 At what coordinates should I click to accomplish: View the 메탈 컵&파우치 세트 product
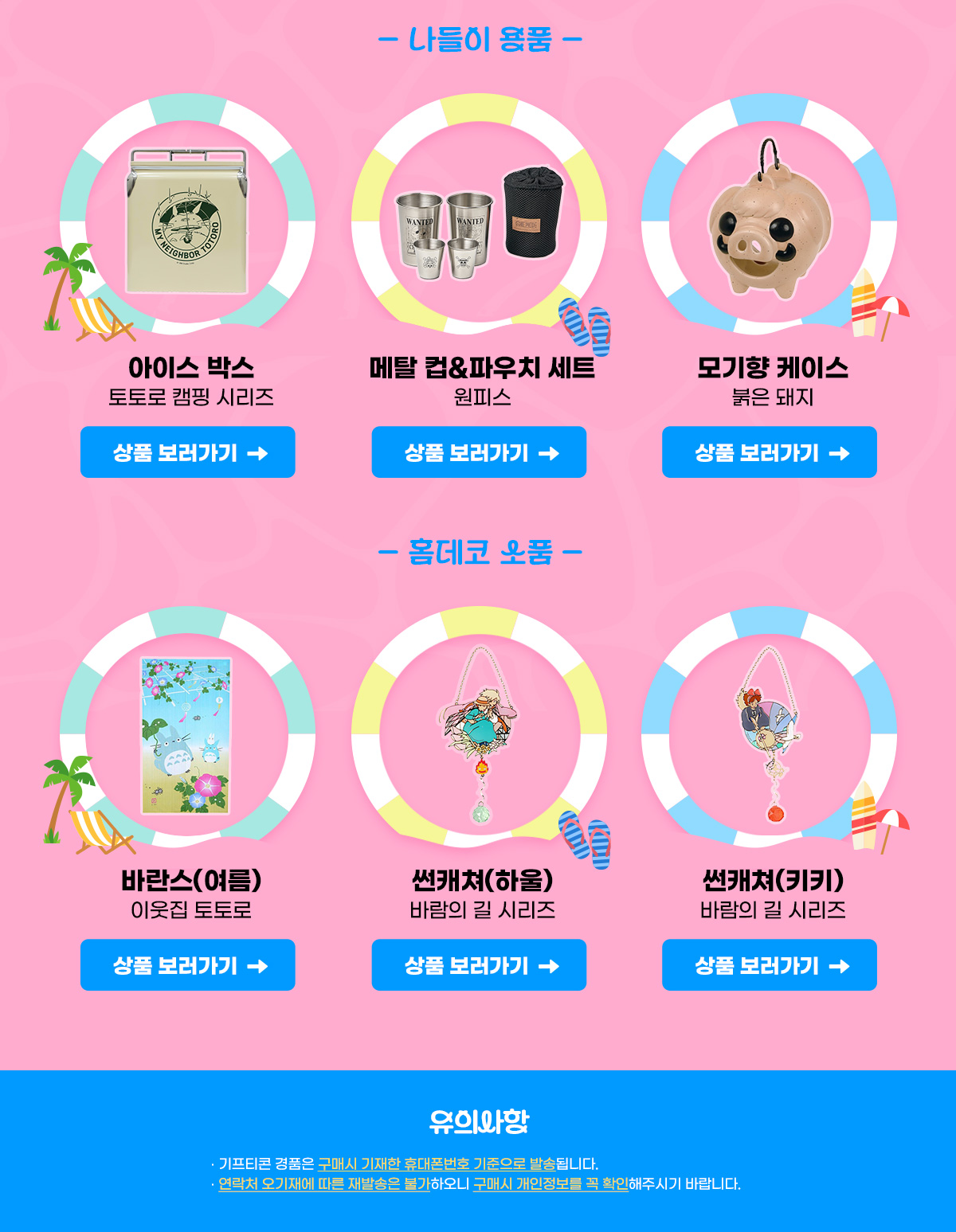click(479, 452)
